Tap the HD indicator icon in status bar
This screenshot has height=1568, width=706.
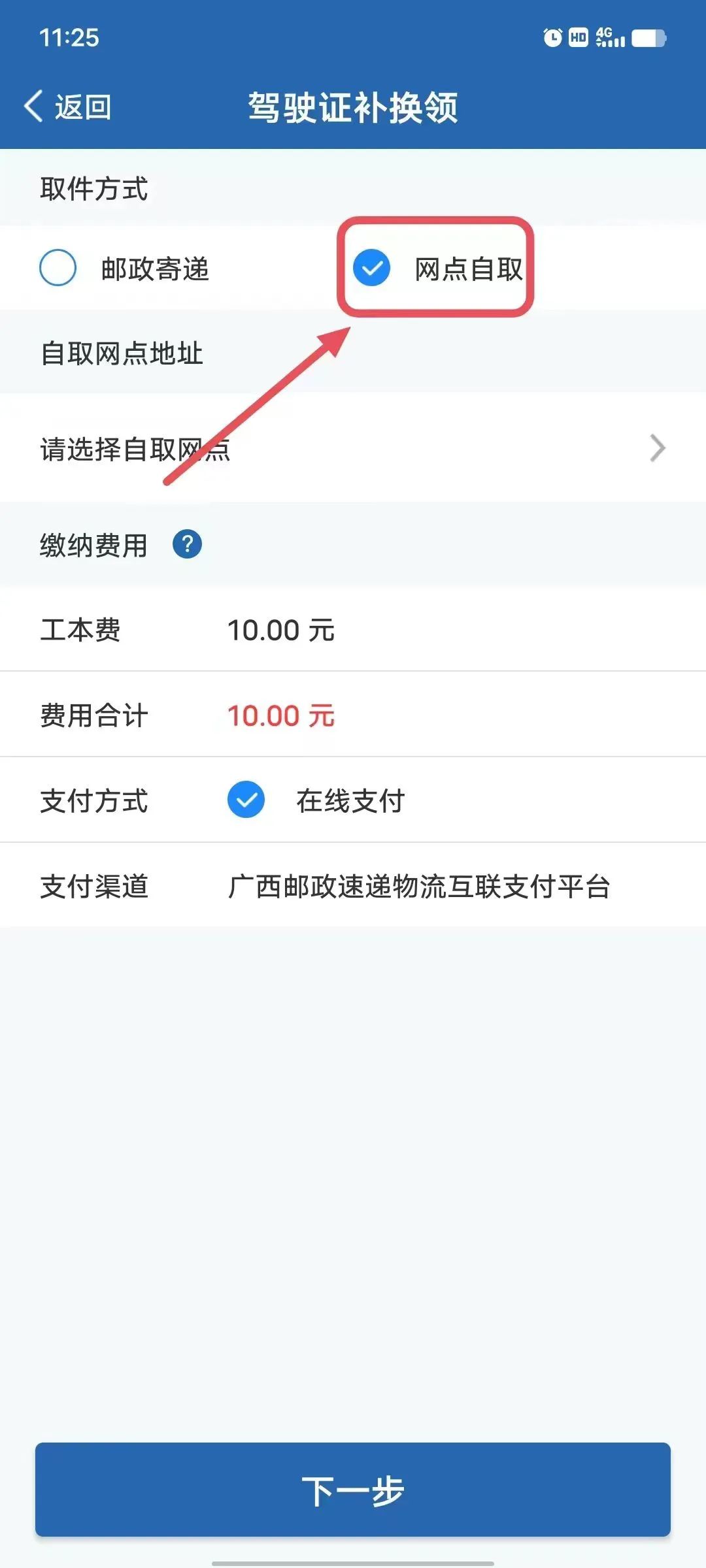click(577, 39)
